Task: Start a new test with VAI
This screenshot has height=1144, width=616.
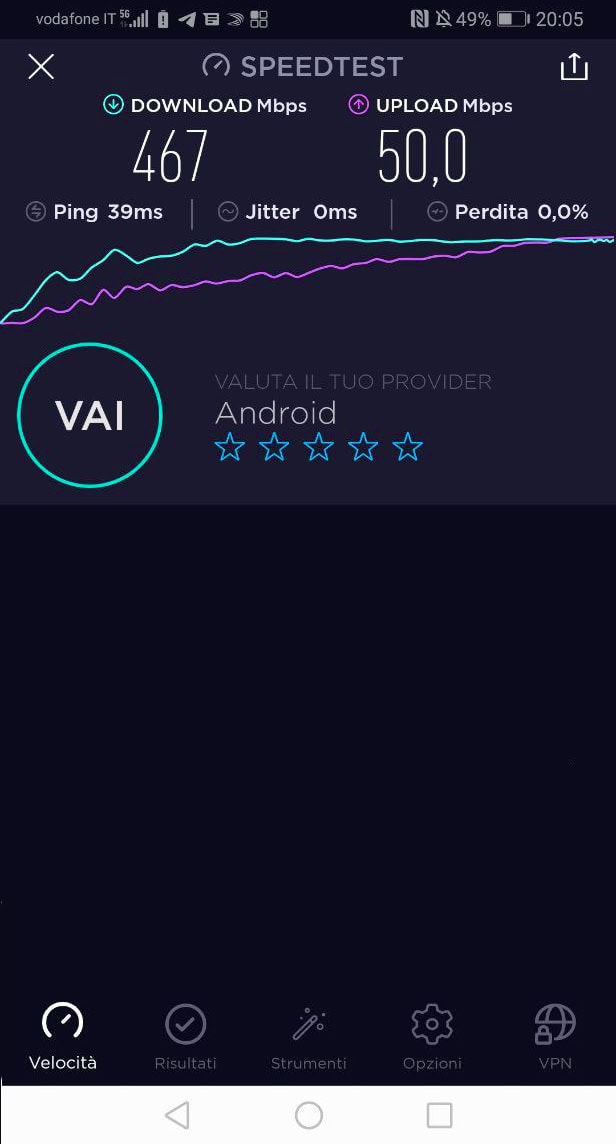Action: (90, 415)
